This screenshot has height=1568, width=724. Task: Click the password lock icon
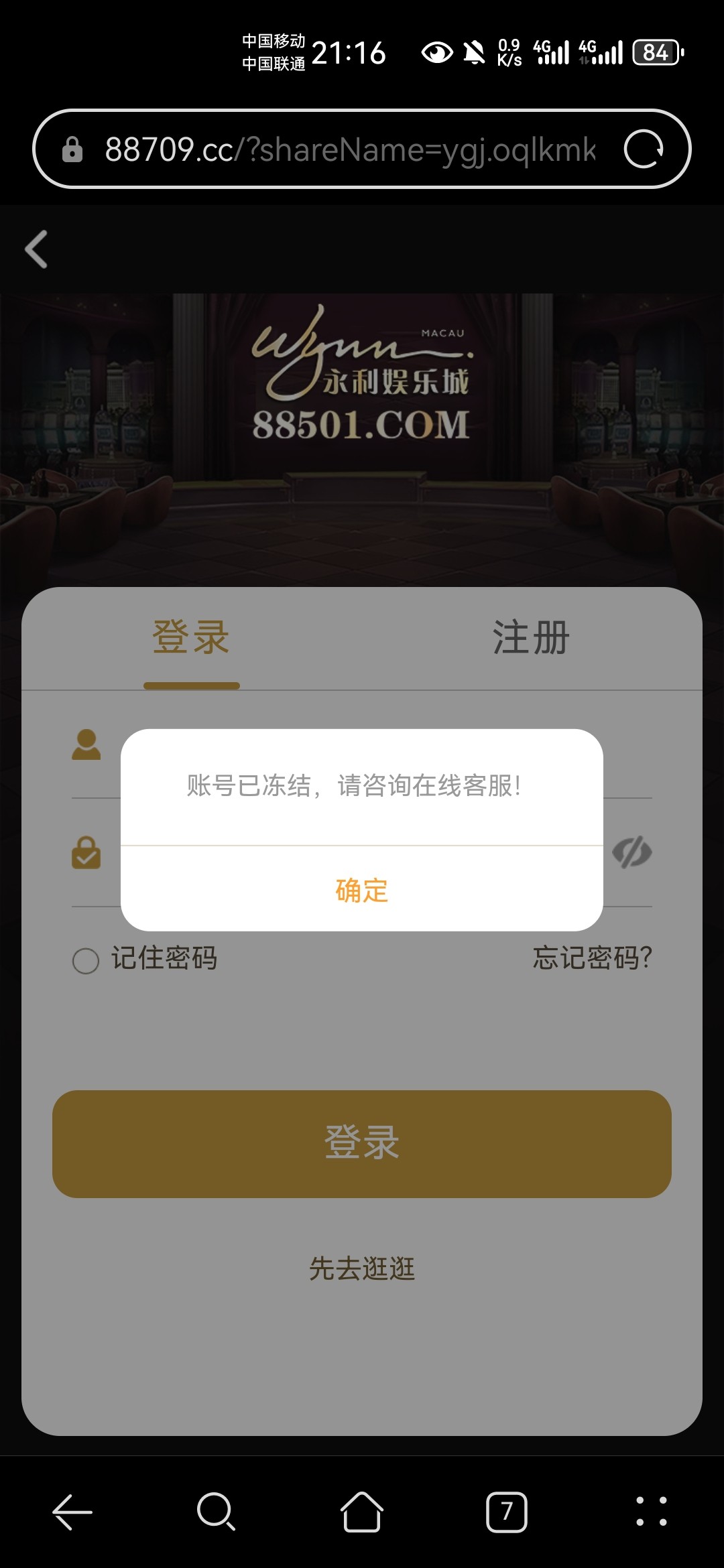pyautogui.click(x=86, y=852)
